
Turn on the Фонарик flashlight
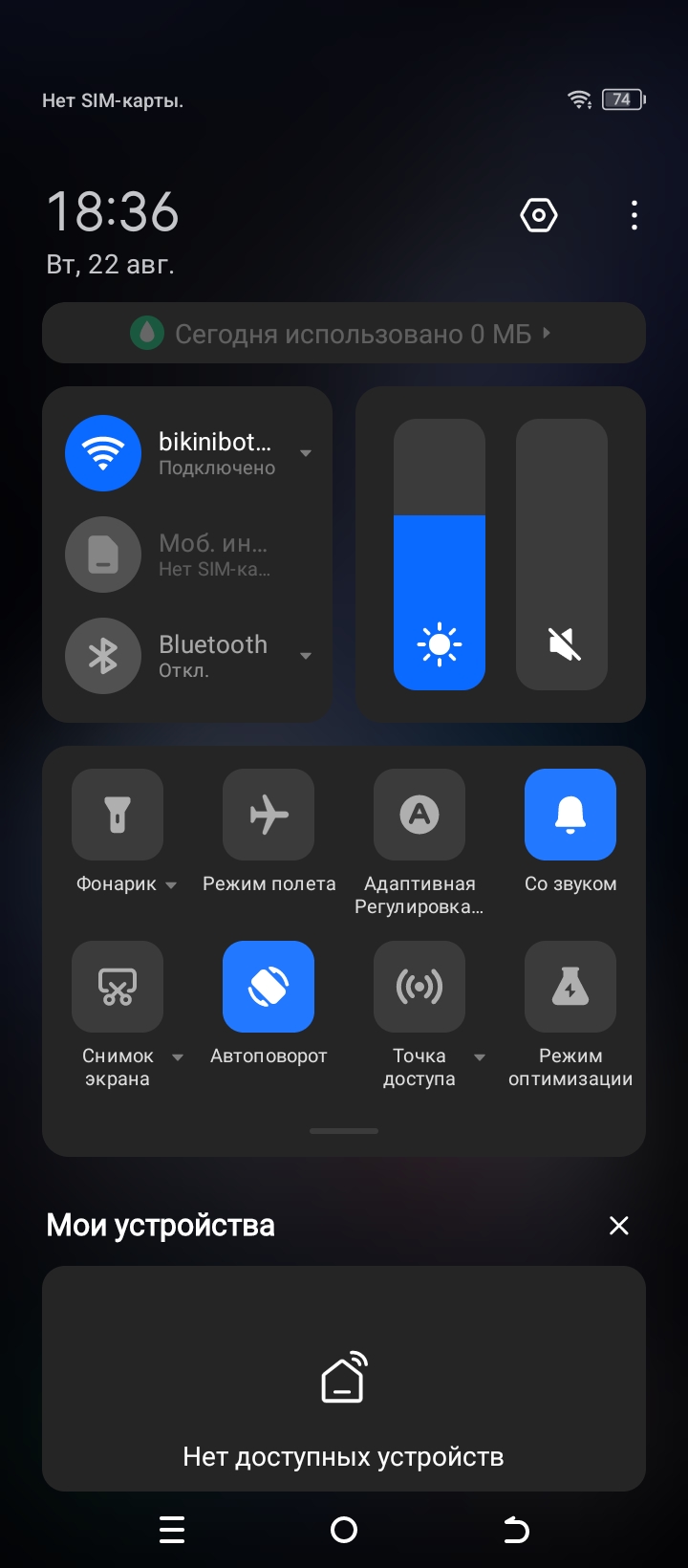click(118, 815)
